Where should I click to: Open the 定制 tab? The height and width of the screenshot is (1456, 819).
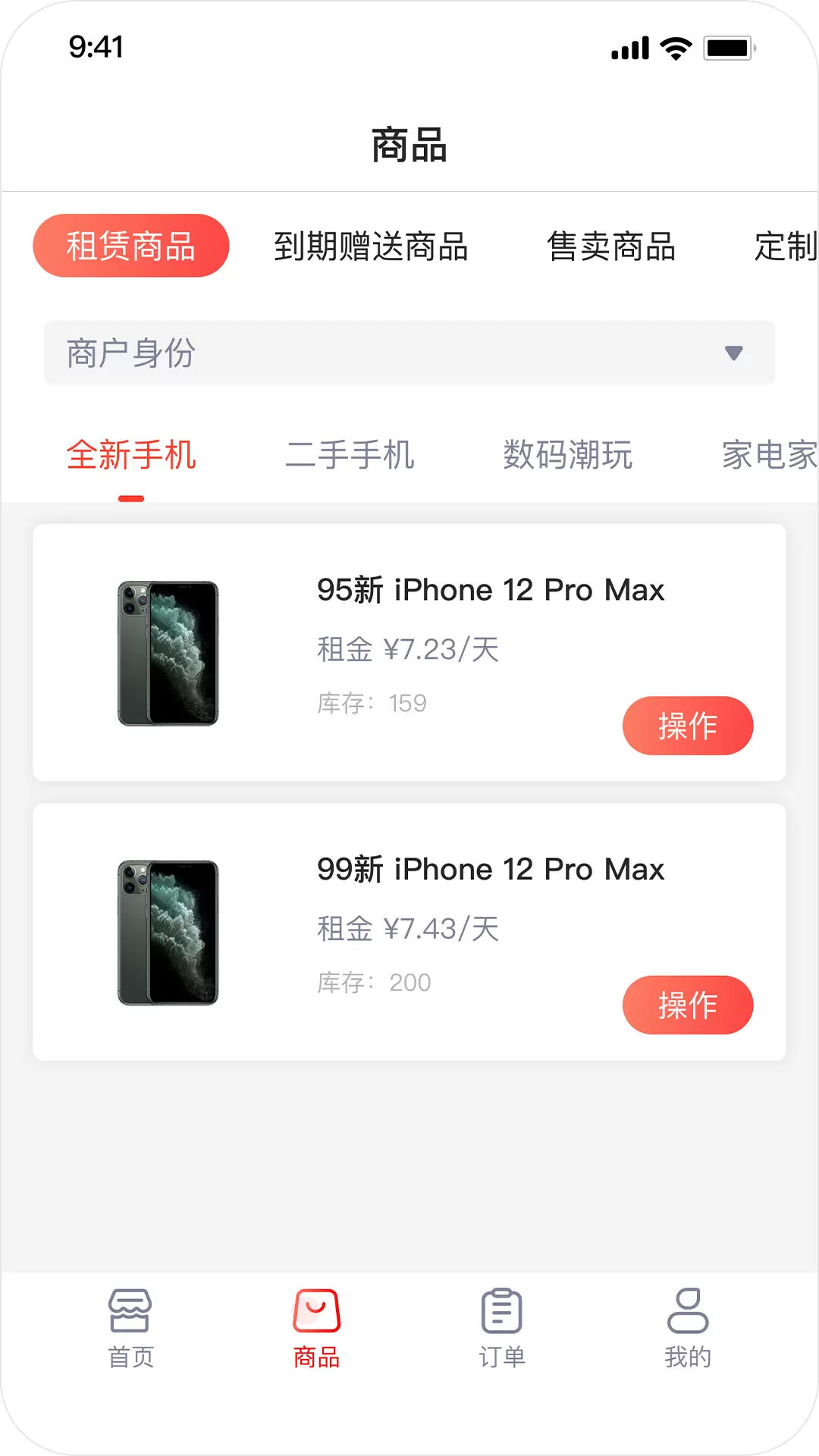(x=786, y=246)
